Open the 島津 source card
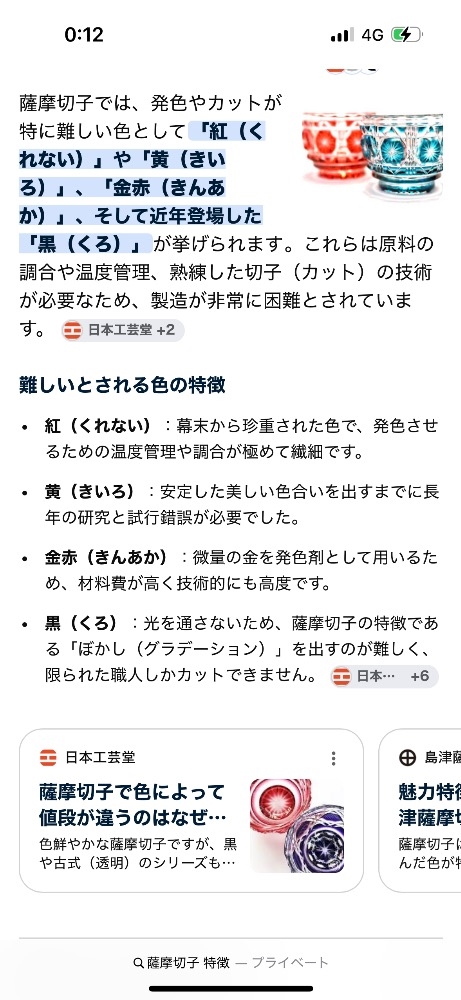Viewport: 461px width, 1000px height. [x=420, y=811]
